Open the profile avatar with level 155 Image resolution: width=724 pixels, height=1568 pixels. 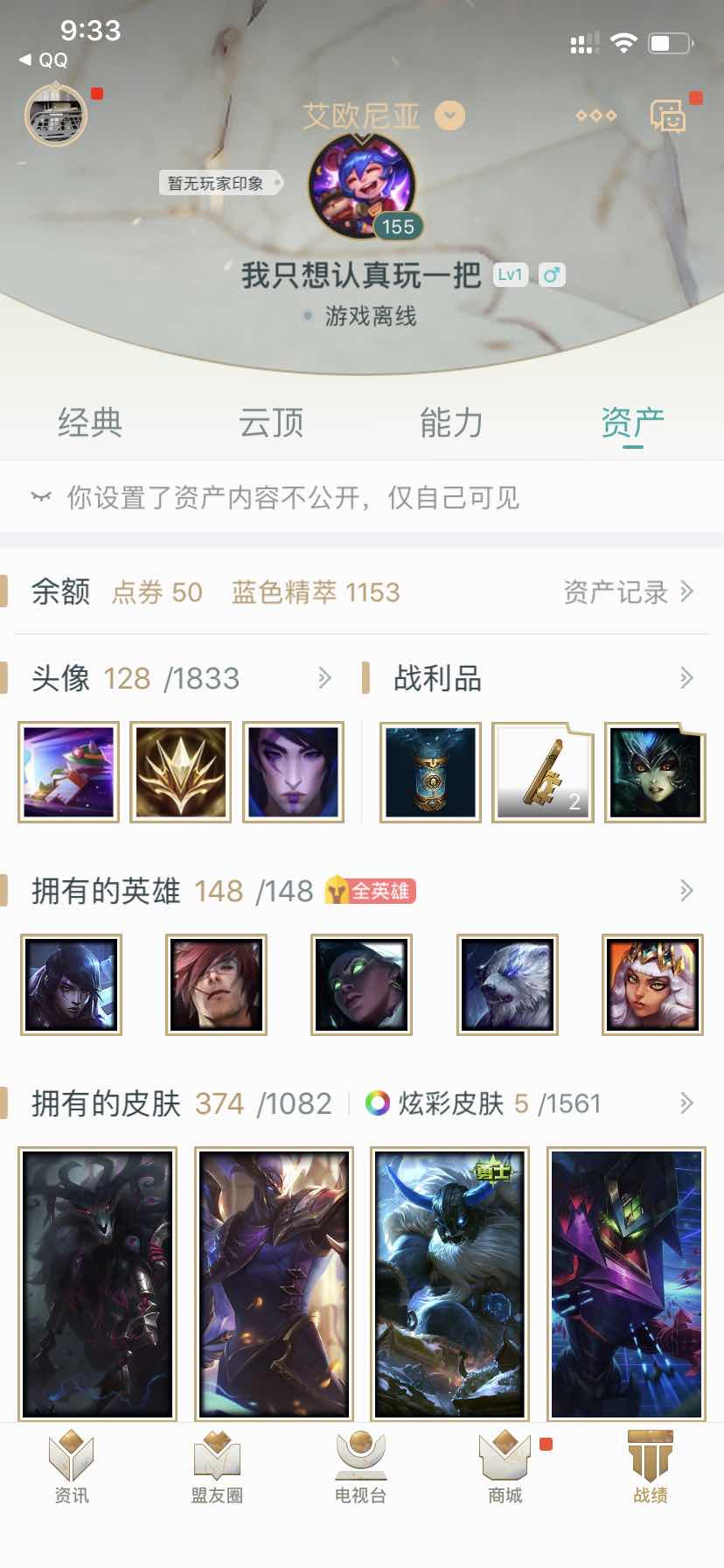pyautogui.click(x=361, y=185)
